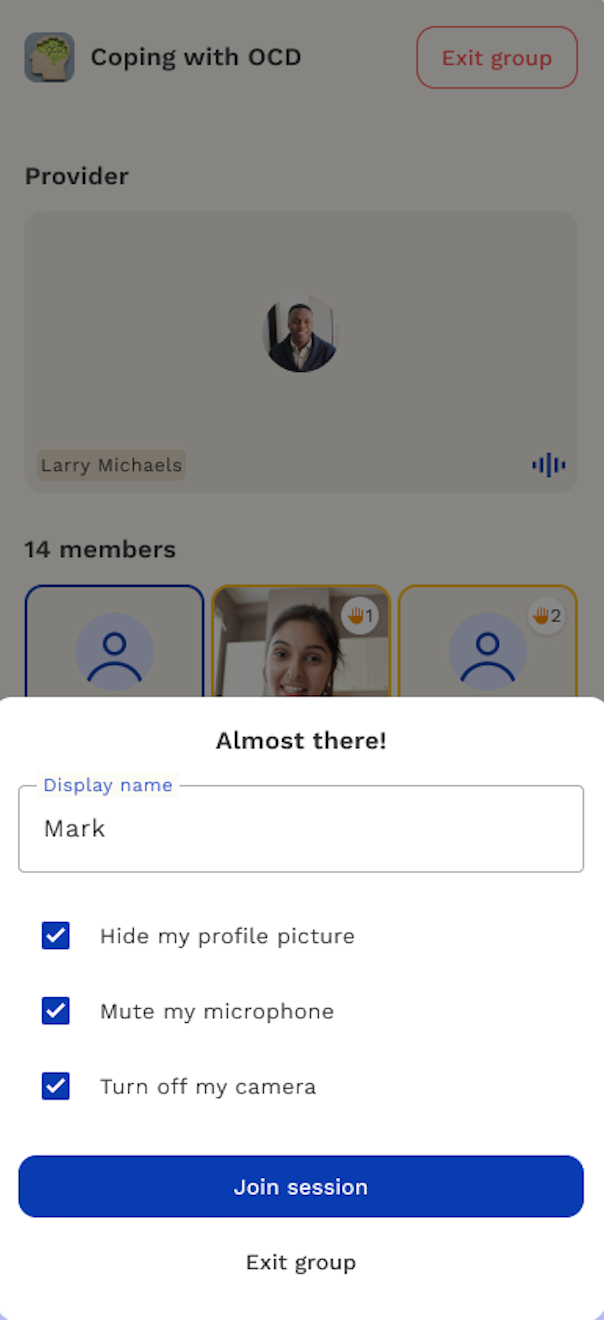Join the session
The image size is (604, 1320).
click(x=300, y=1187)
